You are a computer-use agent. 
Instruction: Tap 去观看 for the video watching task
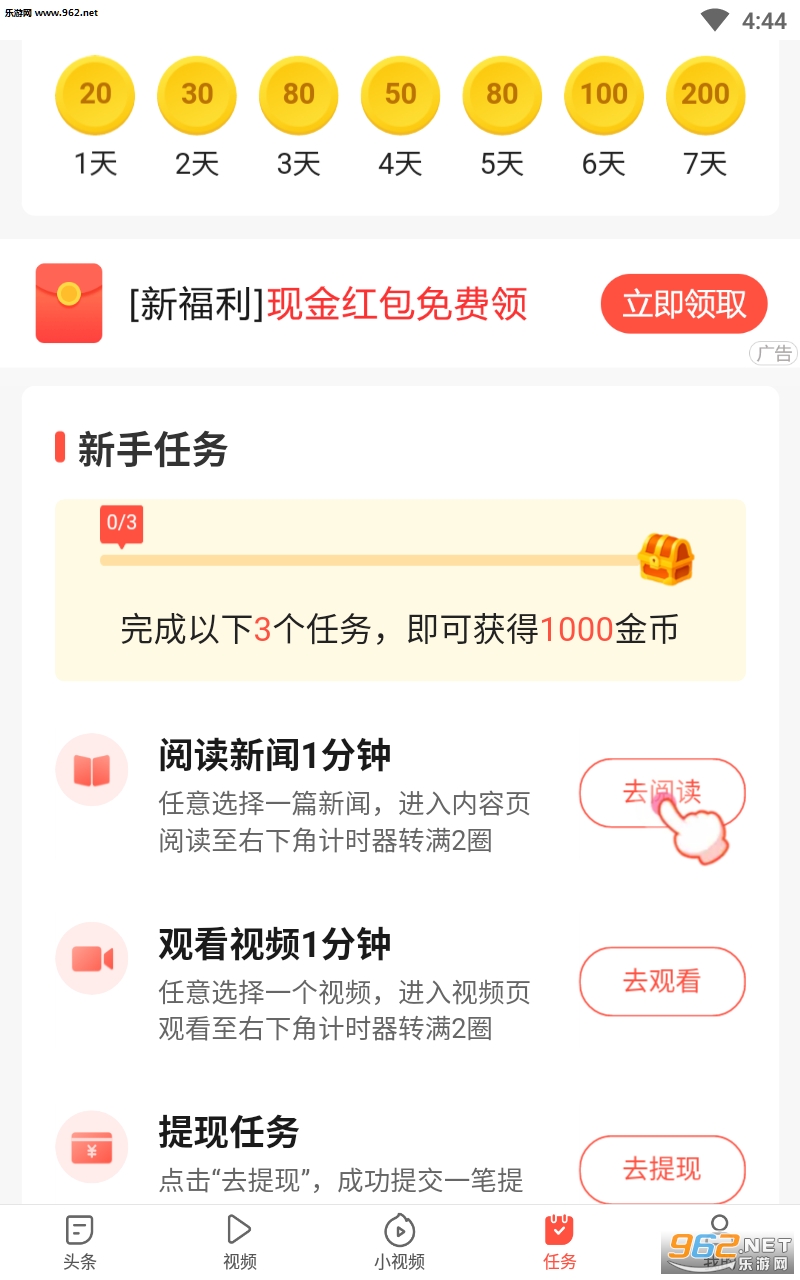coord(662,981)
